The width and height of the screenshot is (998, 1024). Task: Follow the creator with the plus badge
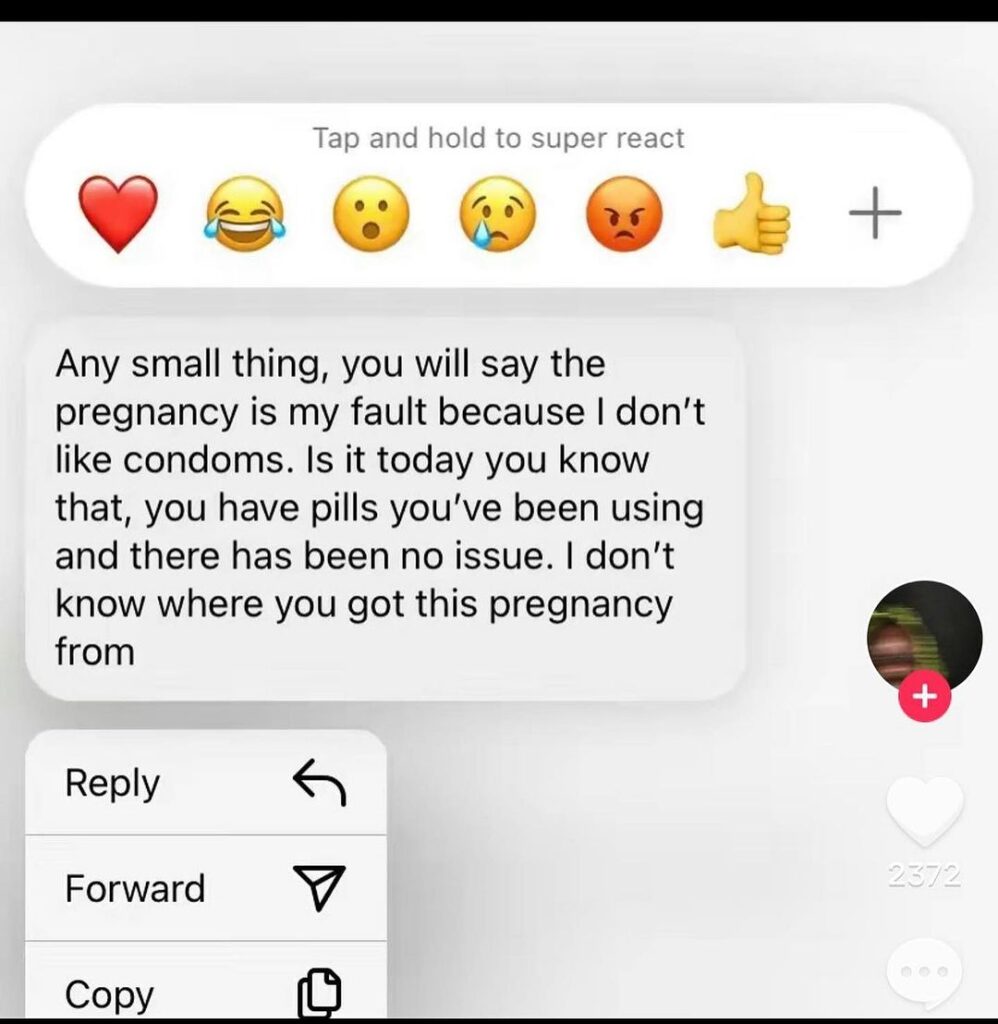tap(924, 697)
